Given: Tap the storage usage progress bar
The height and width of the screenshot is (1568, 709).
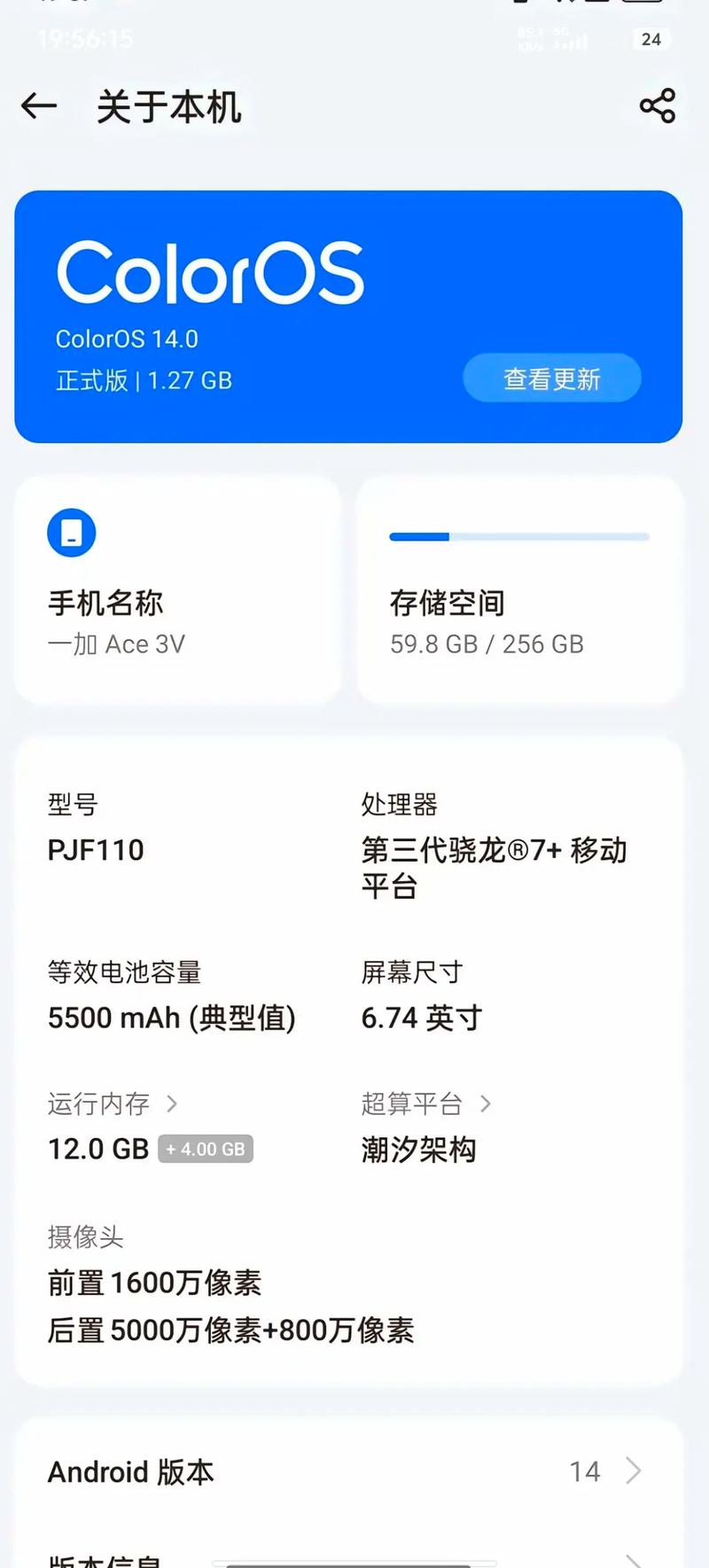Looking at the screenshot, I should (x=519, y=536).
